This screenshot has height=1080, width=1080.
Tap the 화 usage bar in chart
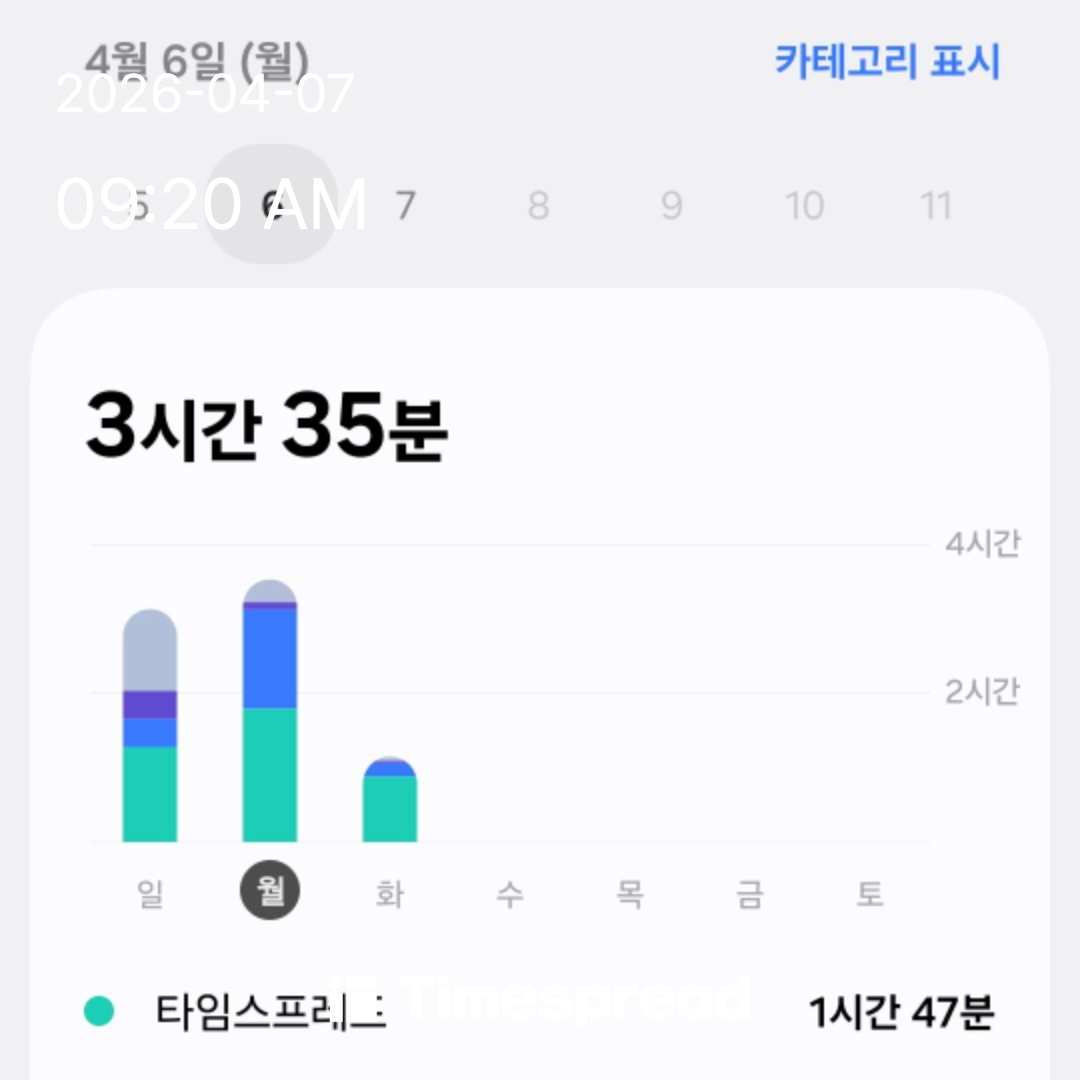pyautogui.click(x=389, y=801)
